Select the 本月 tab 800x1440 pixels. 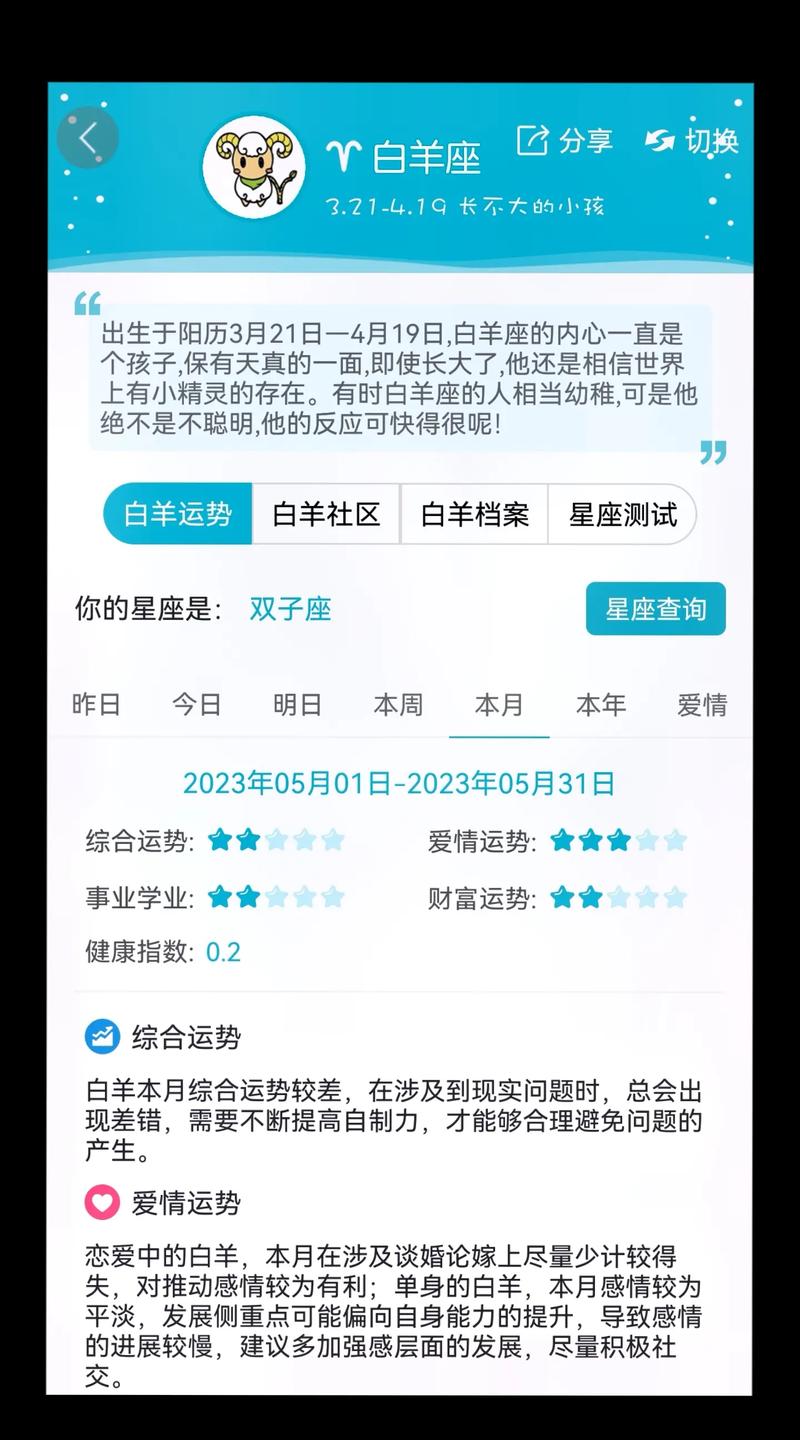tap(499, 705)
